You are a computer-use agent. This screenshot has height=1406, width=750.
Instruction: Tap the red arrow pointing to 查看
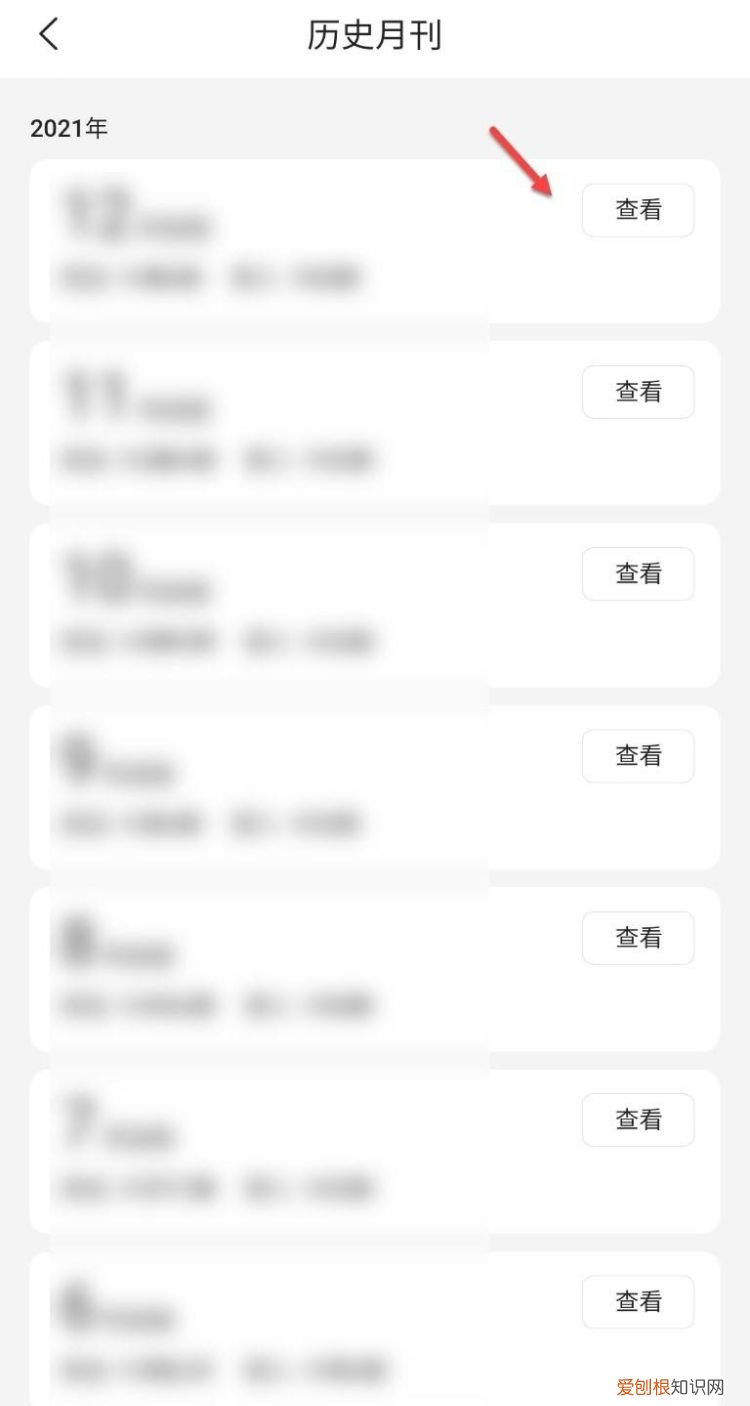[520, 160]
